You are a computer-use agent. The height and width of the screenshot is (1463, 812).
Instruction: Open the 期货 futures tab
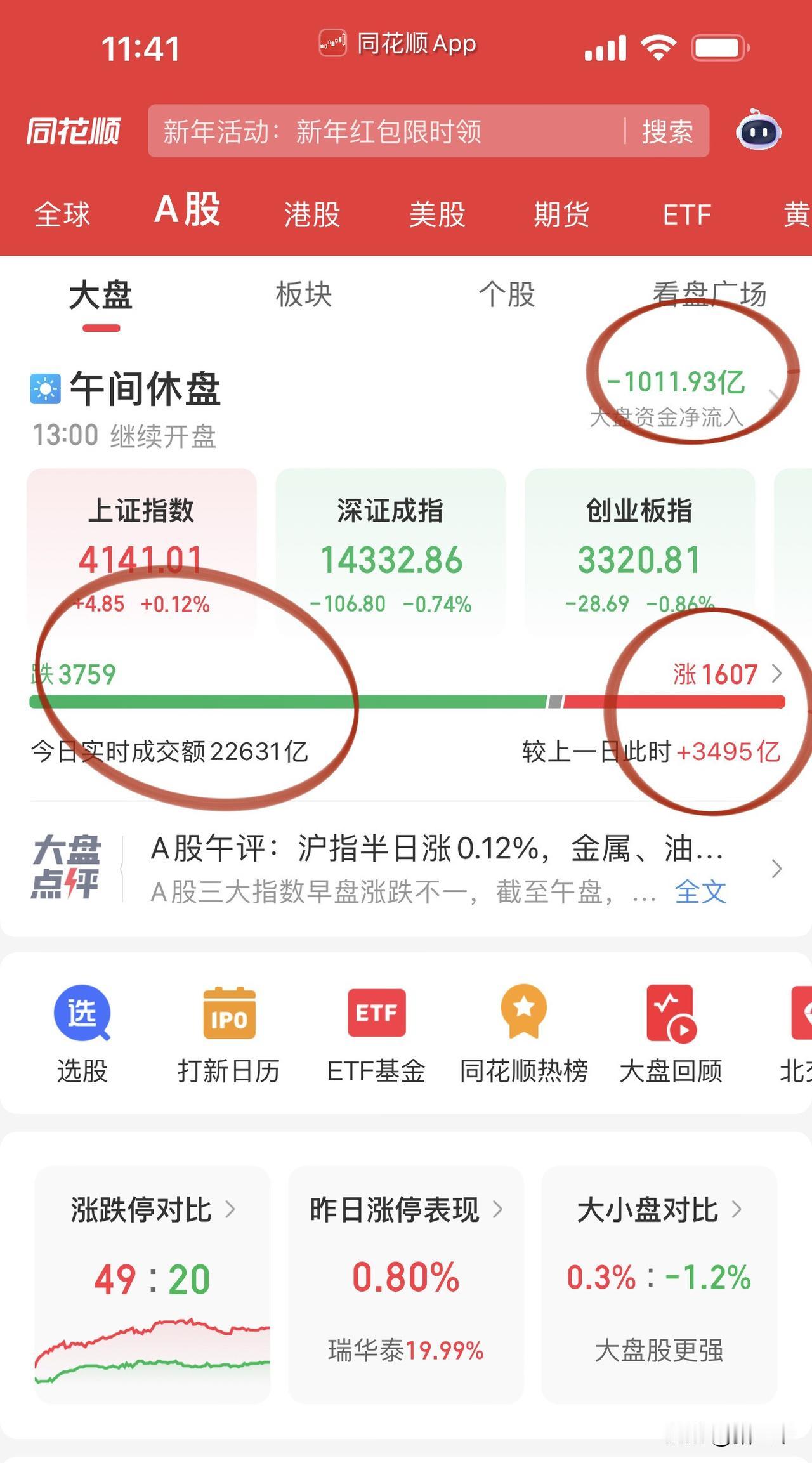click(x=562, y=214)
